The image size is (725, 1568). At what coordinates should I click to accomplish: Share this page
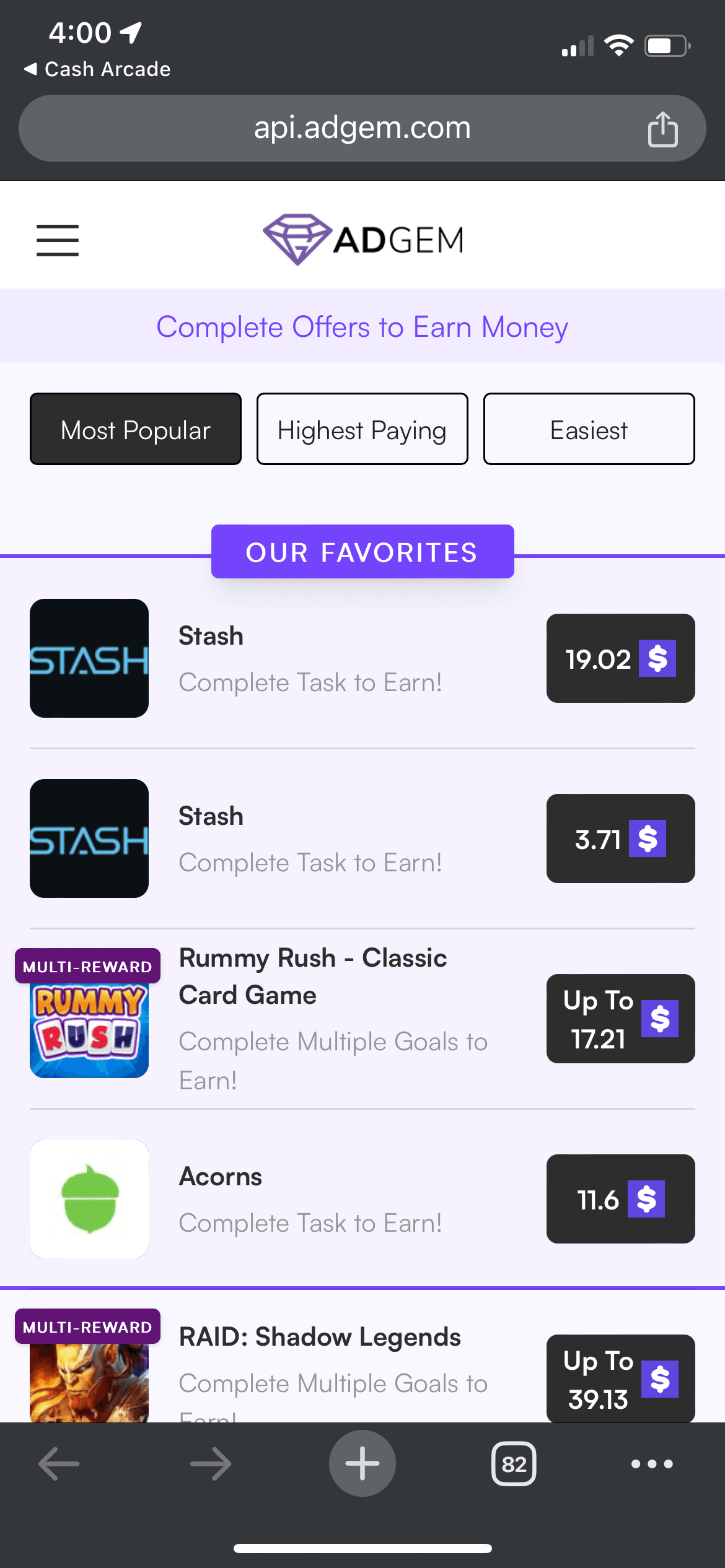(x=662, y=129)
